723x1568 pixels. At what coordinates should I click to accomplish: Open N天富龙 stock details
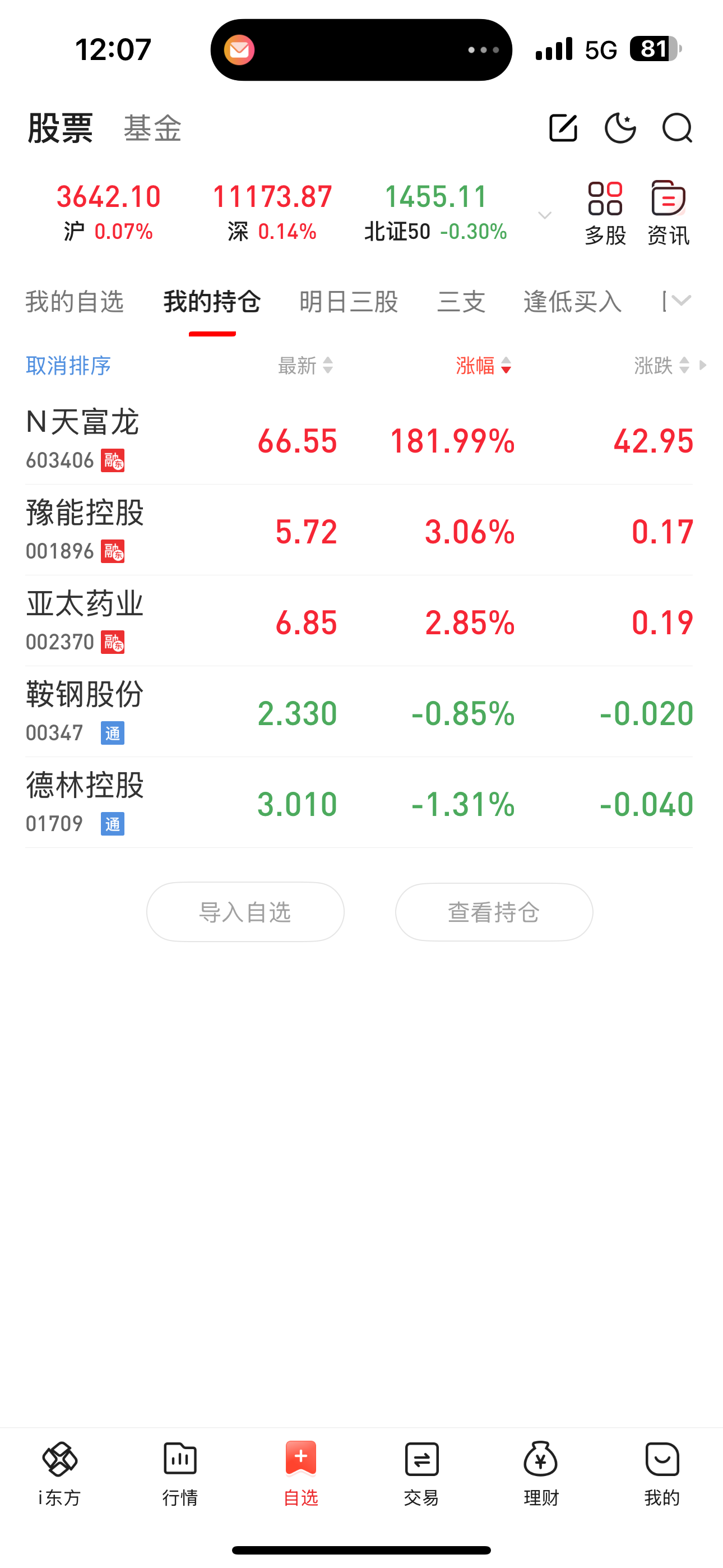(359, 440)
